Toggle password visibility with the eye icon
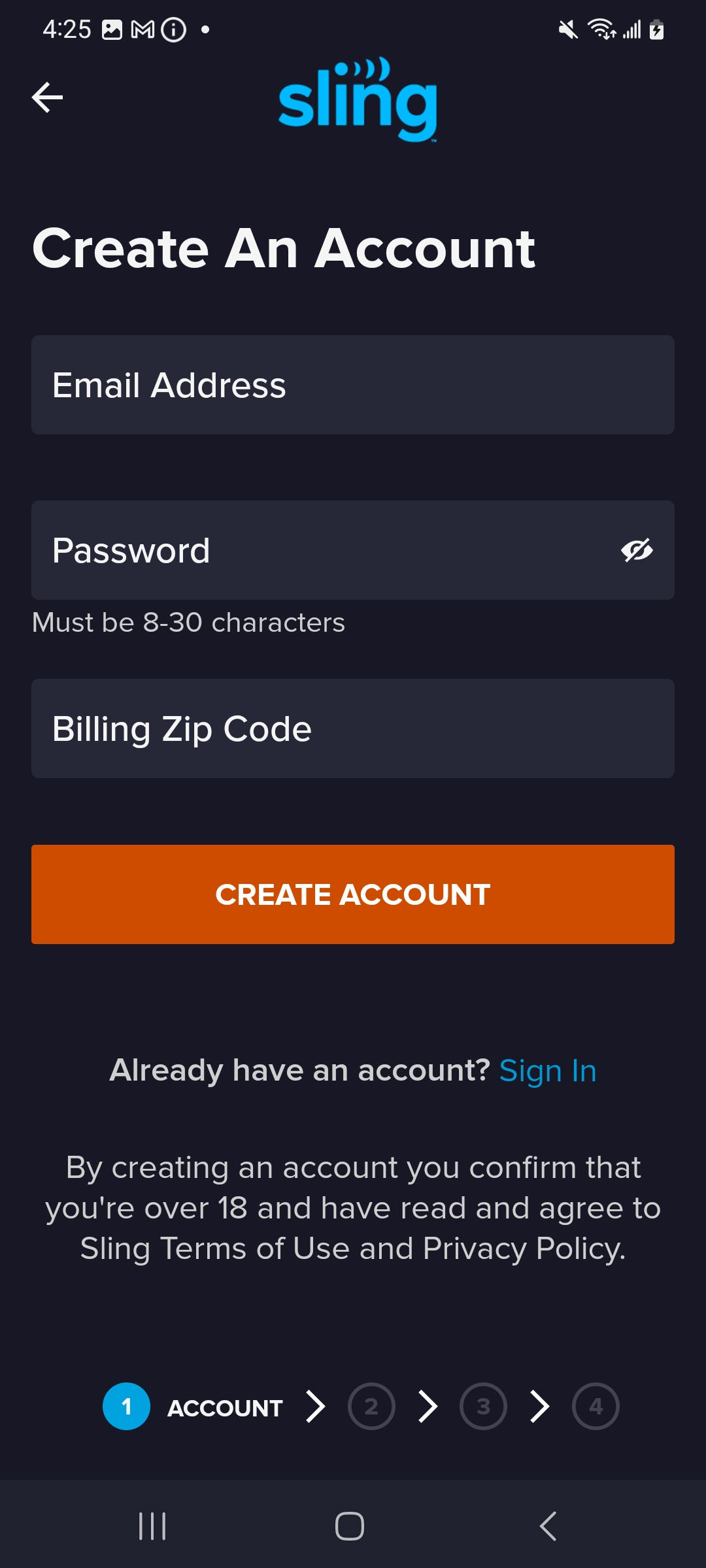 point(635,549)
